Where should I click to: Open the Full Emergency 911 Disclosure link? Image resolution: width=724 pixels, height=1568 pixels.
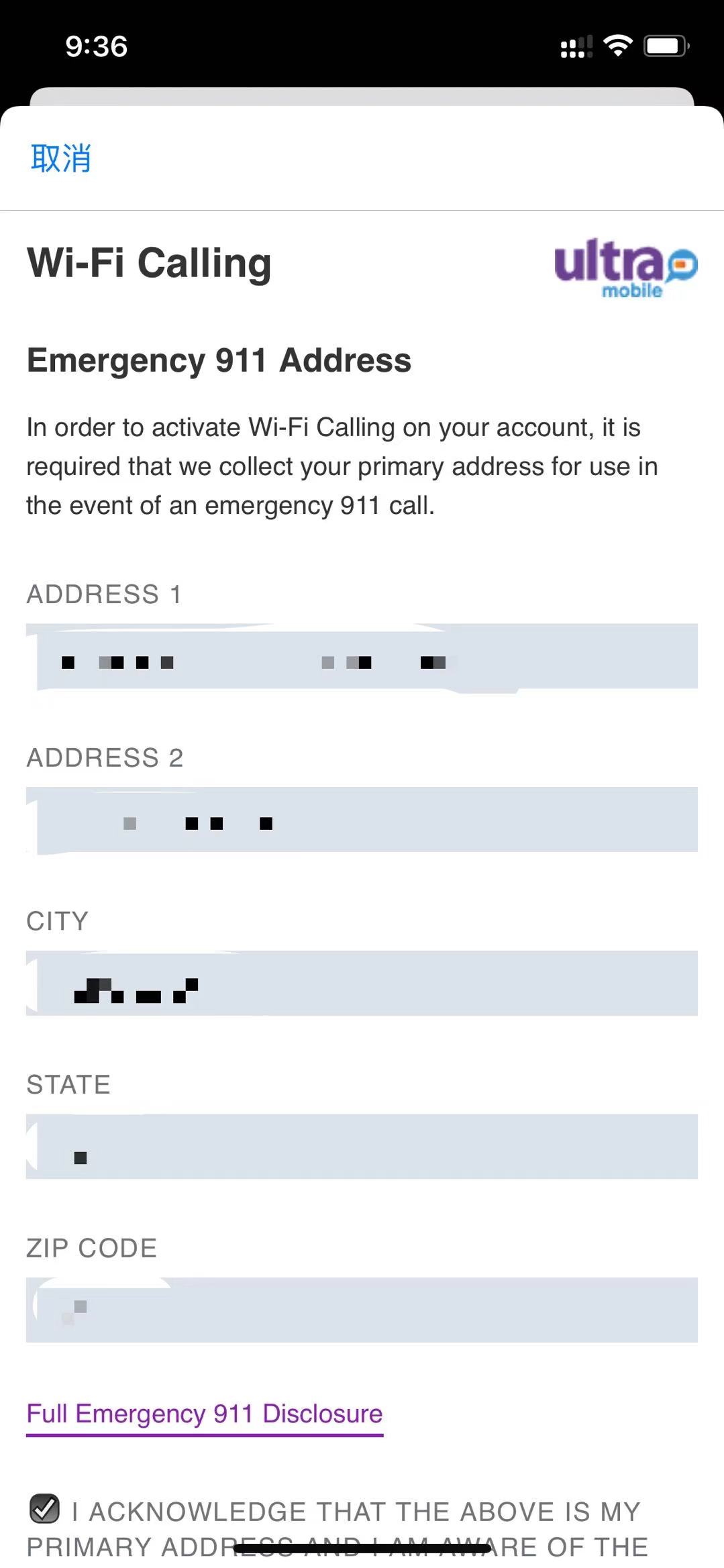pos(205,1414)
